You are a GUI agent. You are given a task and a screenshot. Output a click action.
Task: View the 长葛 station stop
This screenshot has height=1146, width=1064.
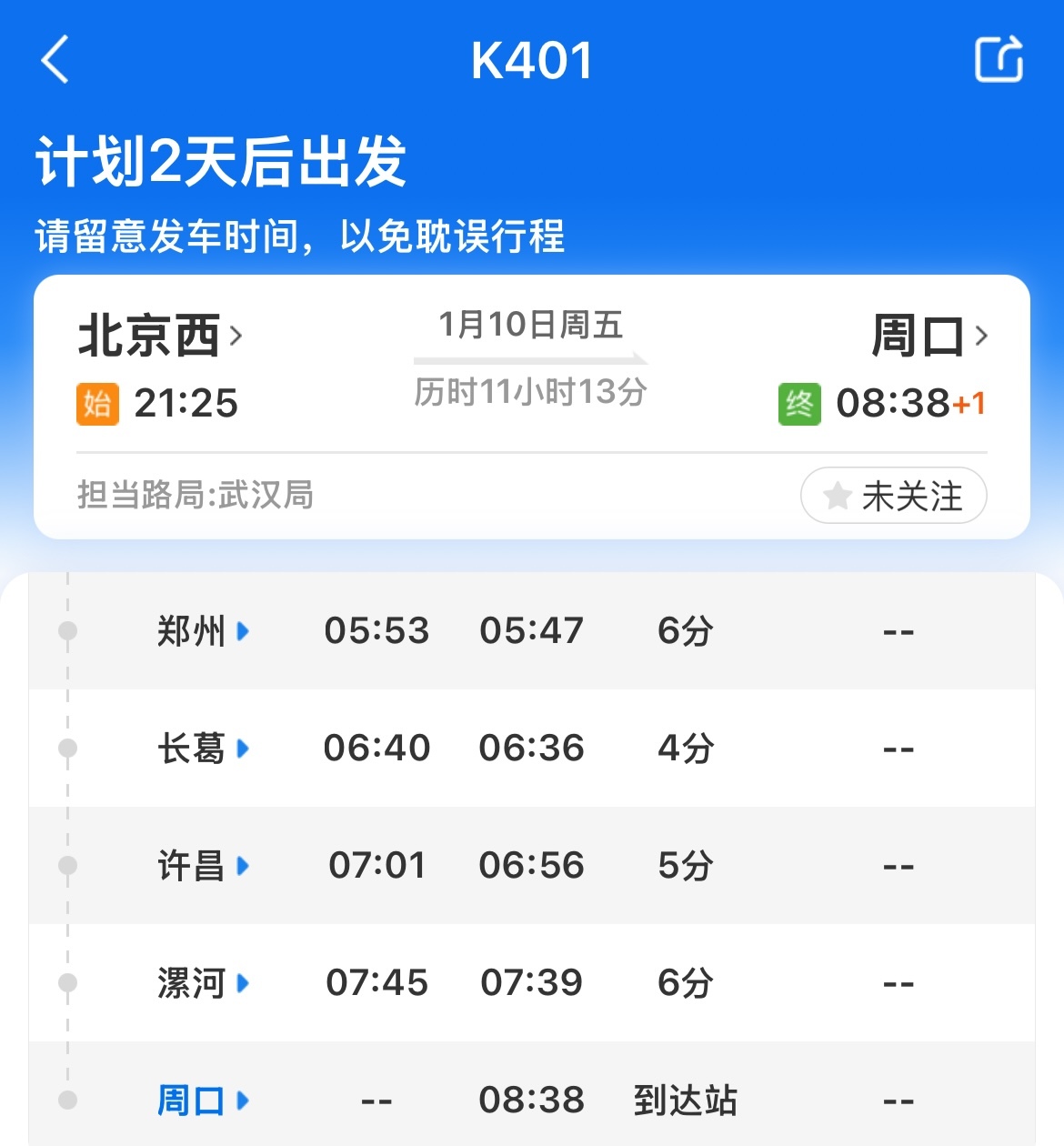202,749
